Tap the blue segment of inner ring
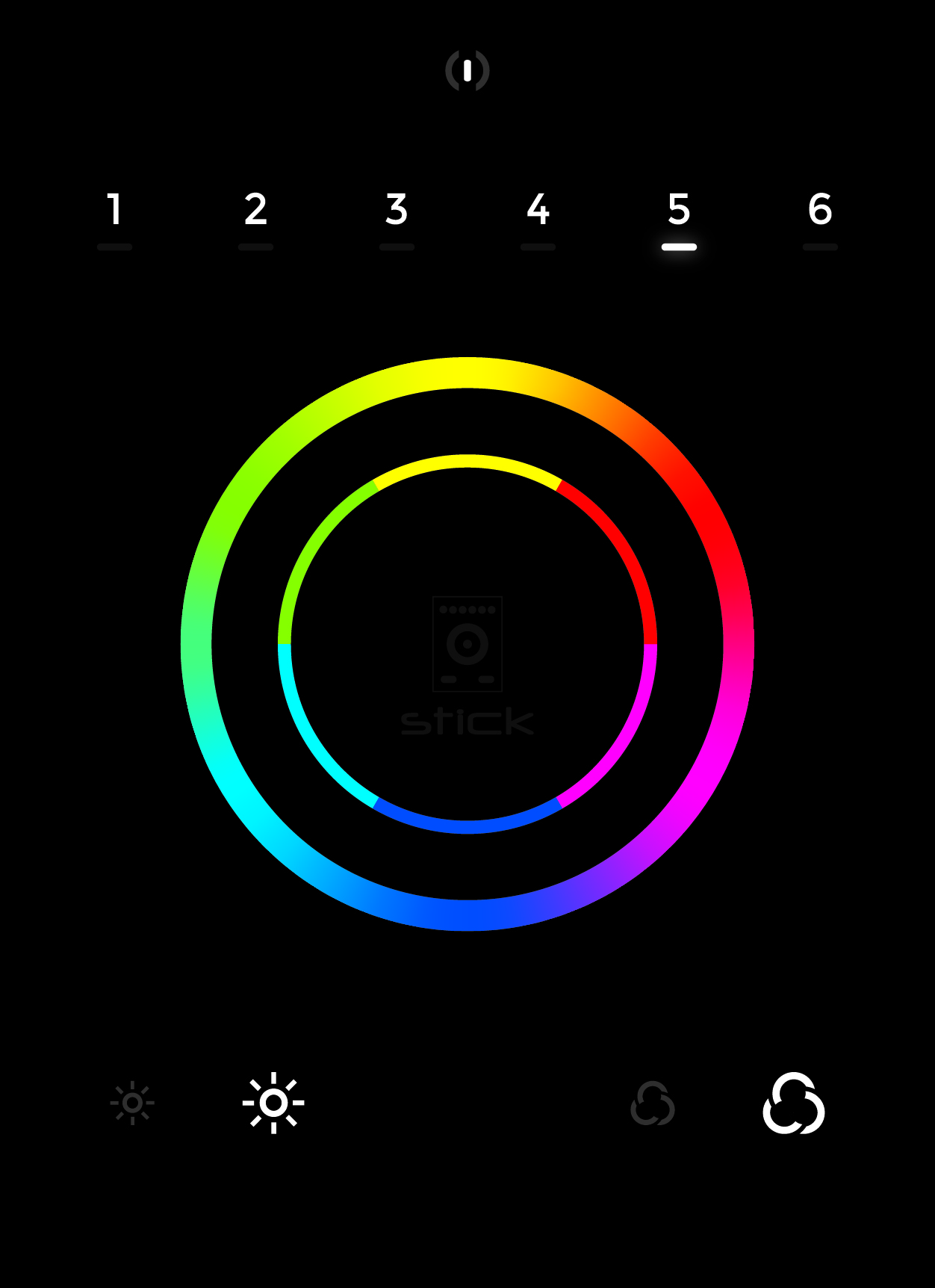 coord(467,826)
